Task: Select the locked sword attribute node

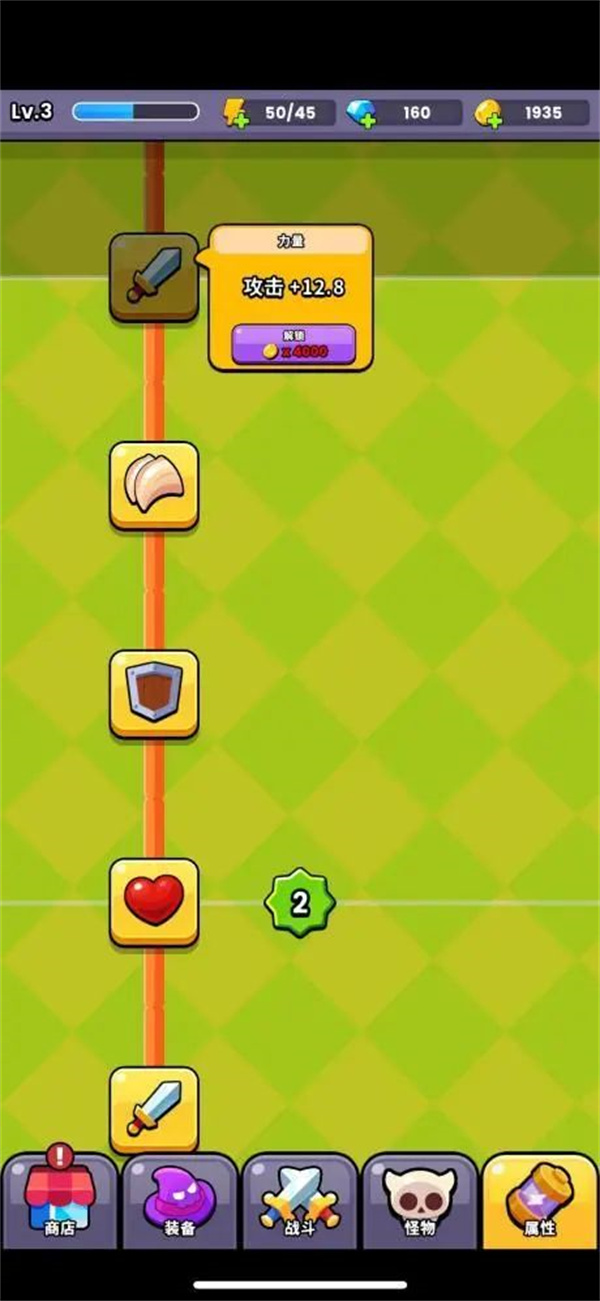Action: (x=153, y=276)
